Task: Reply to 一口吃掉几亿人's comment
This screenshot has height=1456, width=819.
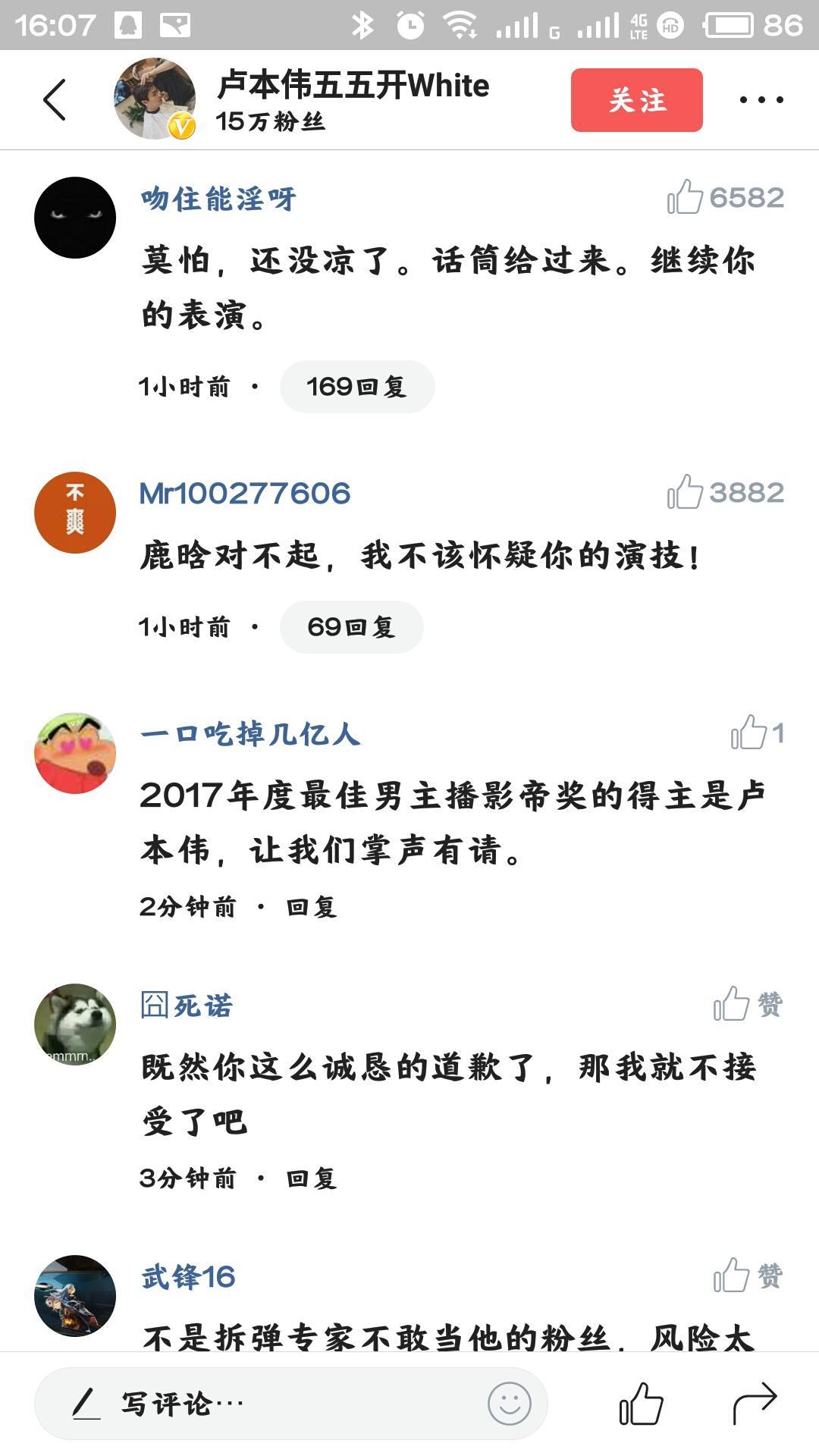Action: (x=311, y=906)
